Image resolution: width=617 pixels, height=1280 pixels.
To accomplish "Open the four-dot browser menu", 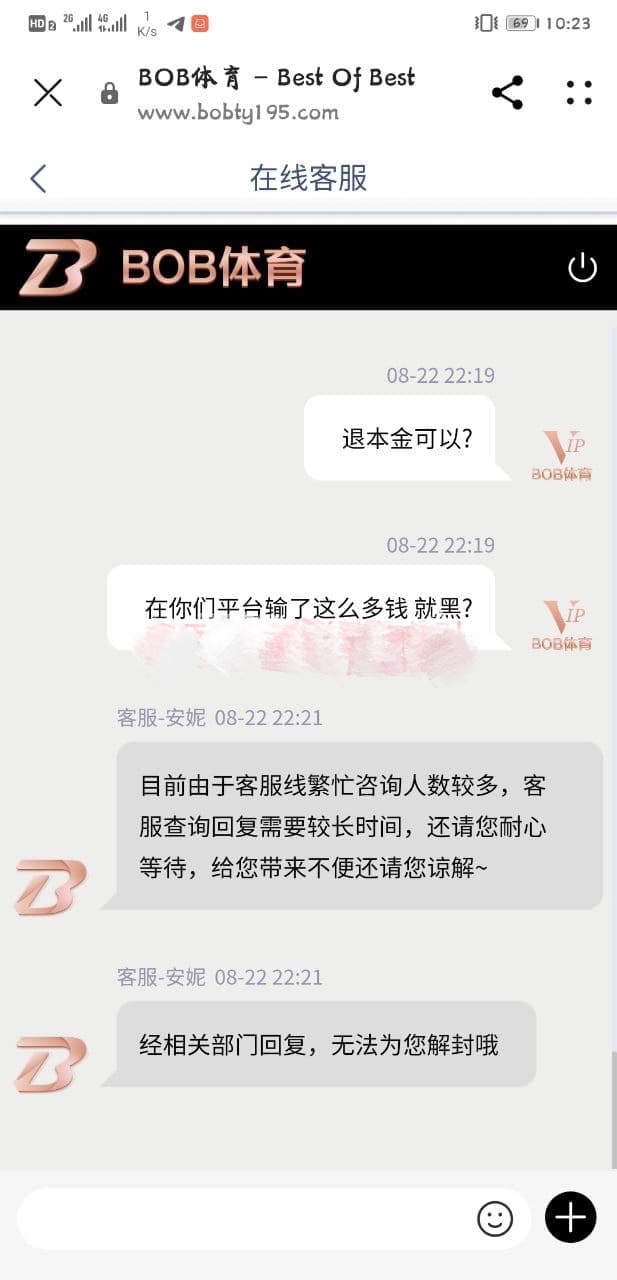I will click(579, 93).
